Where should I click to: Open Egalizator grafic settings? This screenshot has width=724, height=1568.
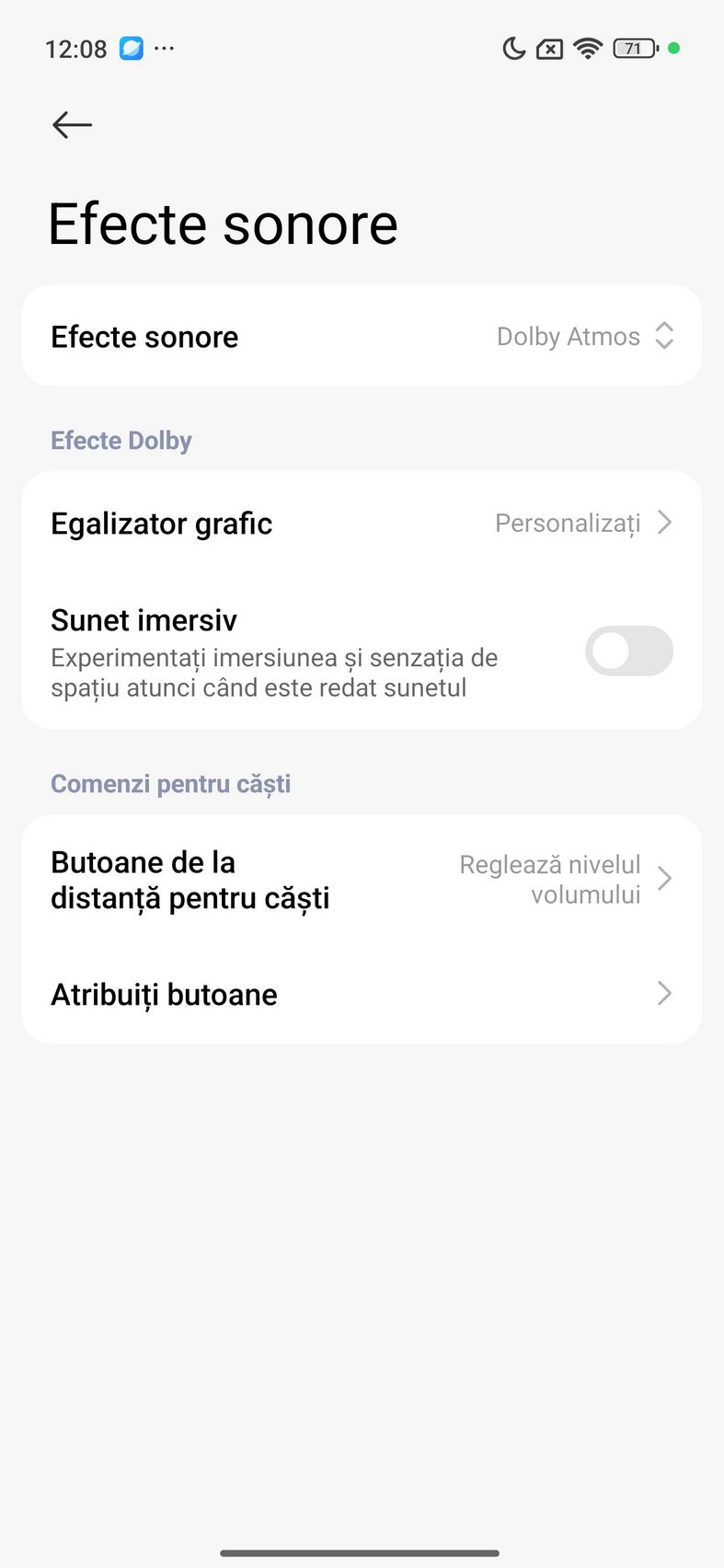[x=362, y=524]
